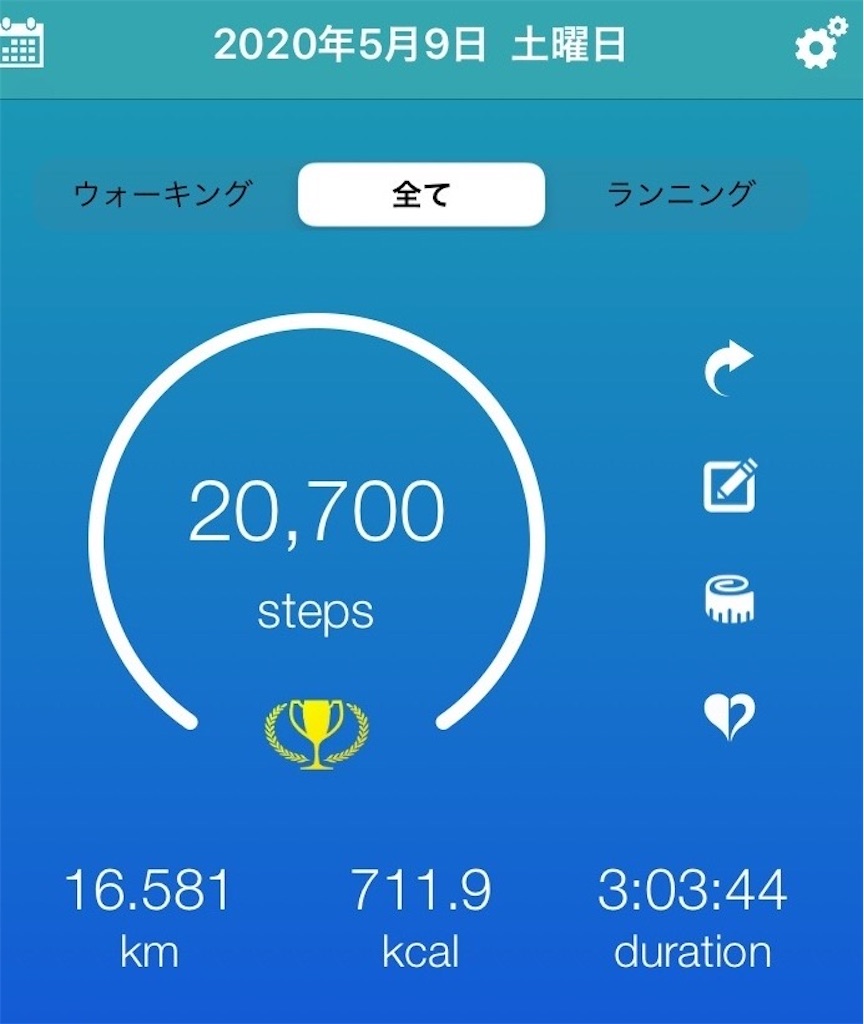
Task: Open the settings gears
Action: pos(820,43)
